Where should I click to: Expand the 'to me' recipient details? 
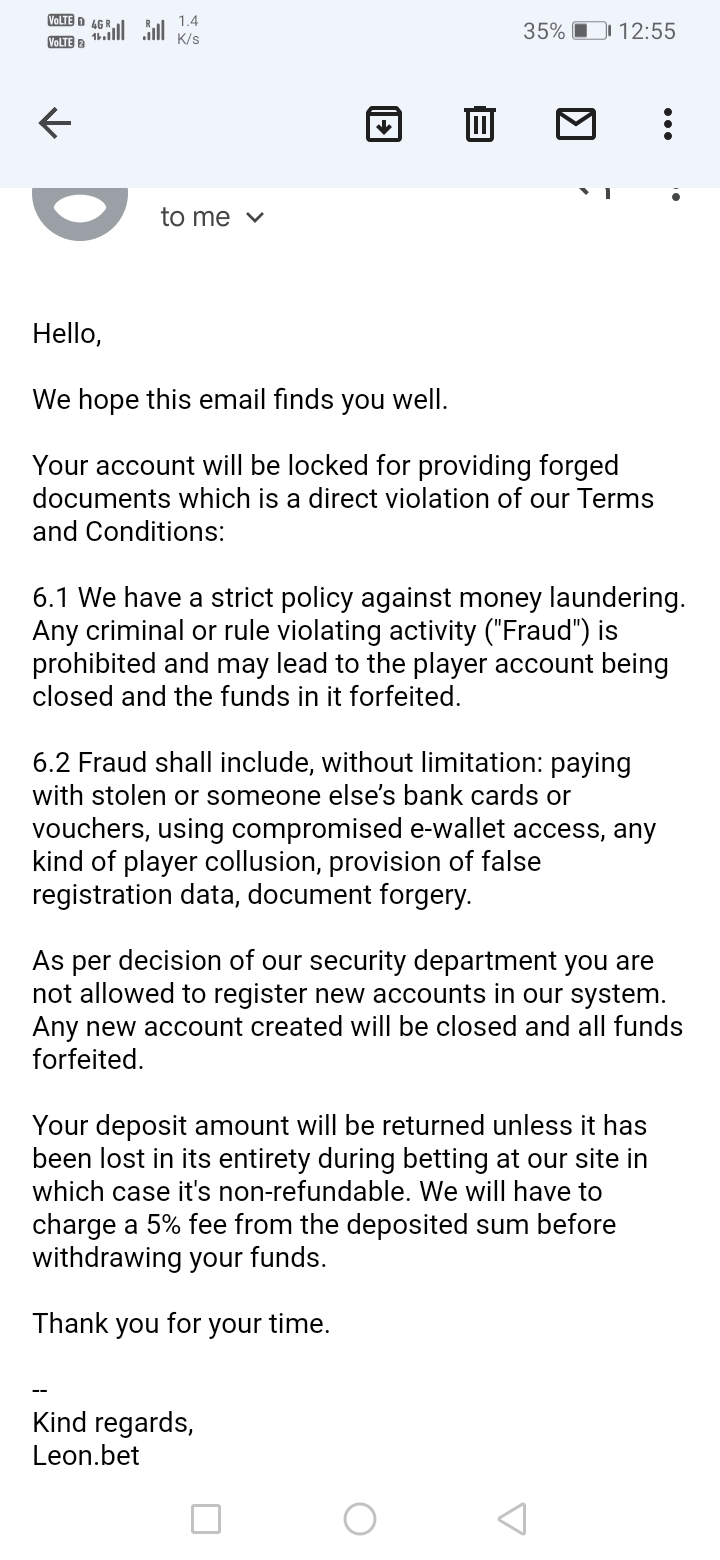point(254,217)
